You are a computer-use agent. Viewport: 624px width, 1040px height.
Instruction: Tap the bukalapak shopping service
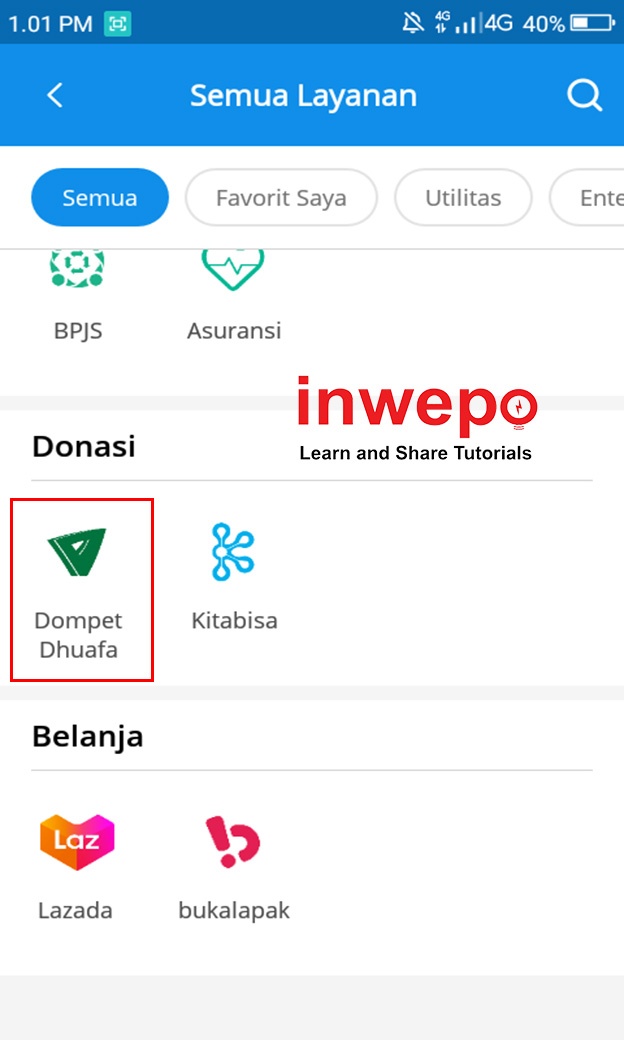(x=234, y=866)
